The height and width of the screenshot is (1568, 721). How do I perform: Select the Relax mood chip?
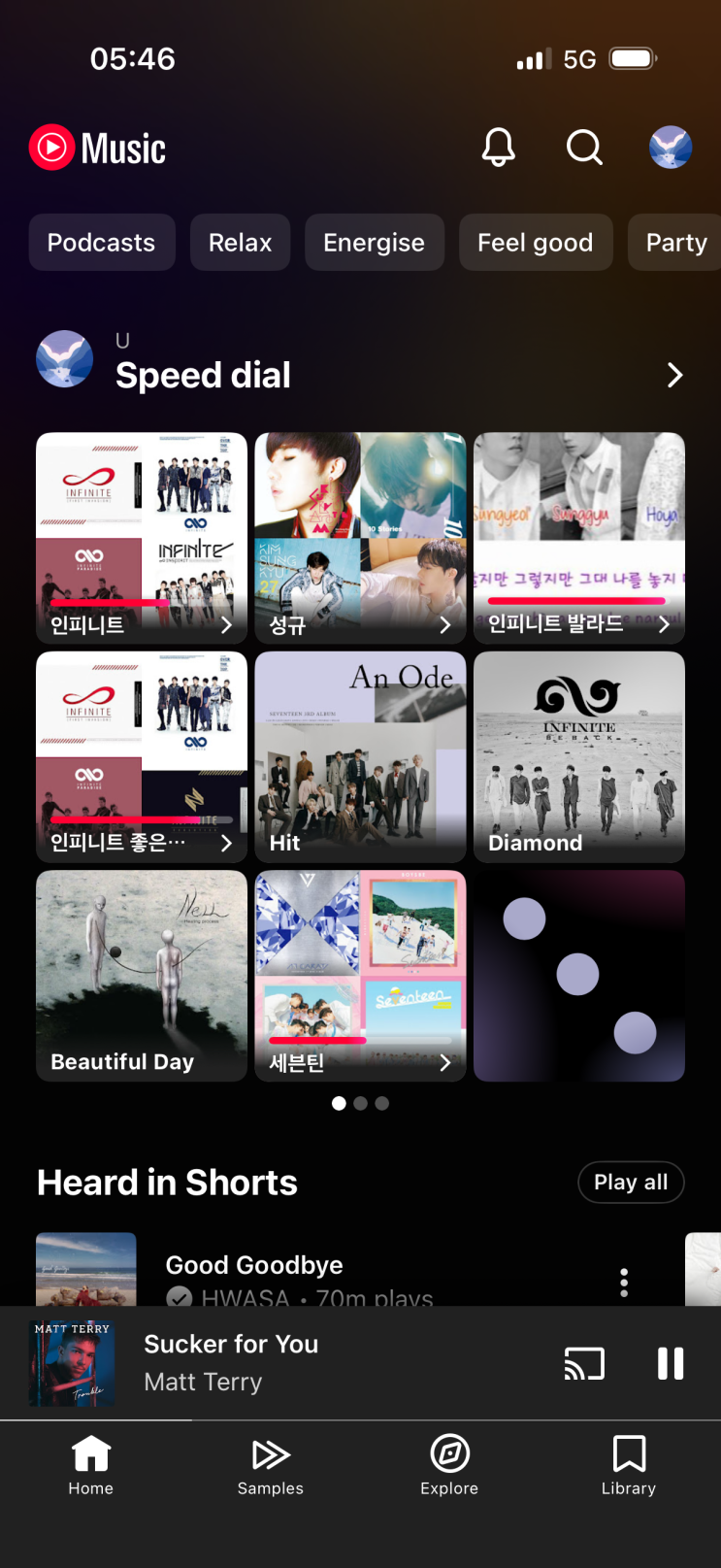click(240, 243)
